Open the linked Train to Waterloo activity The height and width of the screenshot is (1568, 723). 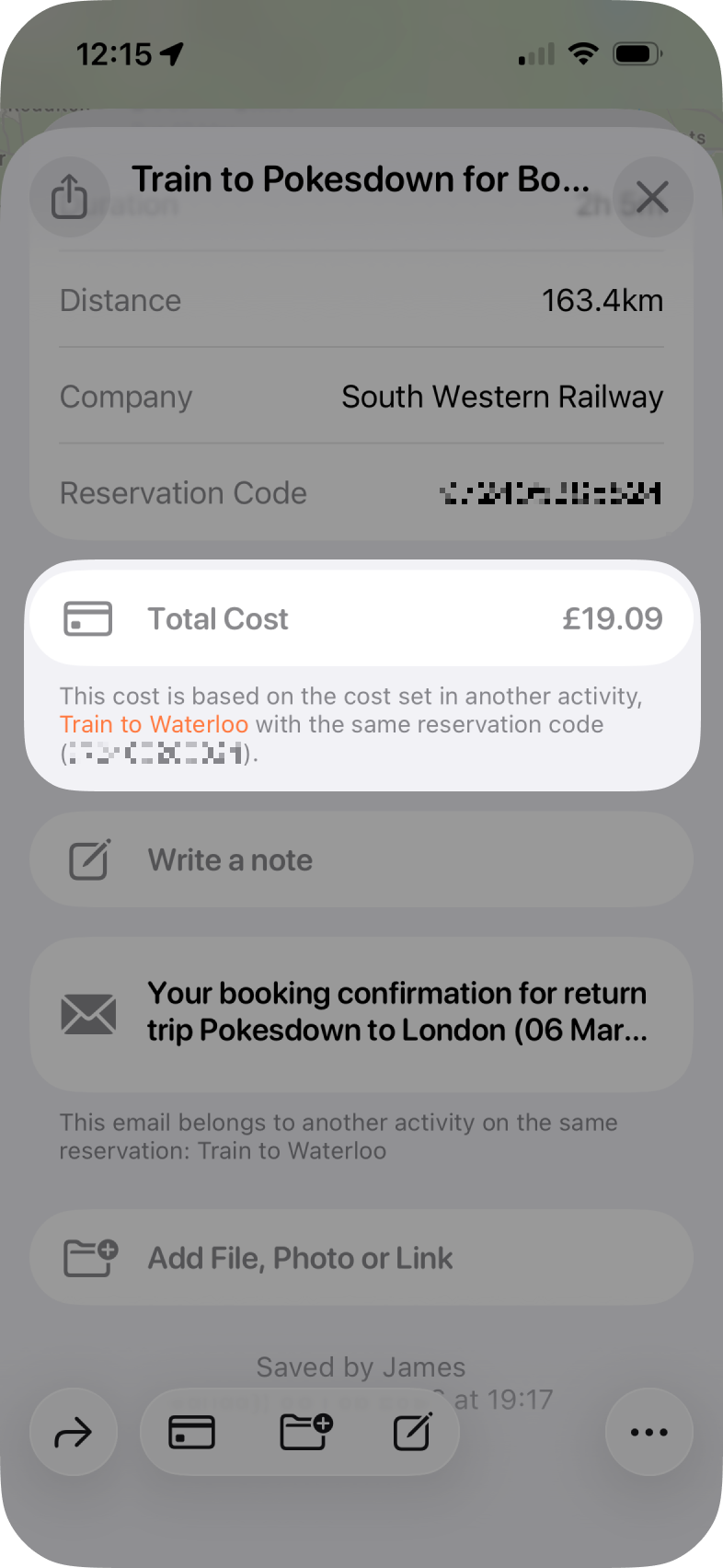[x=154, y=725]
